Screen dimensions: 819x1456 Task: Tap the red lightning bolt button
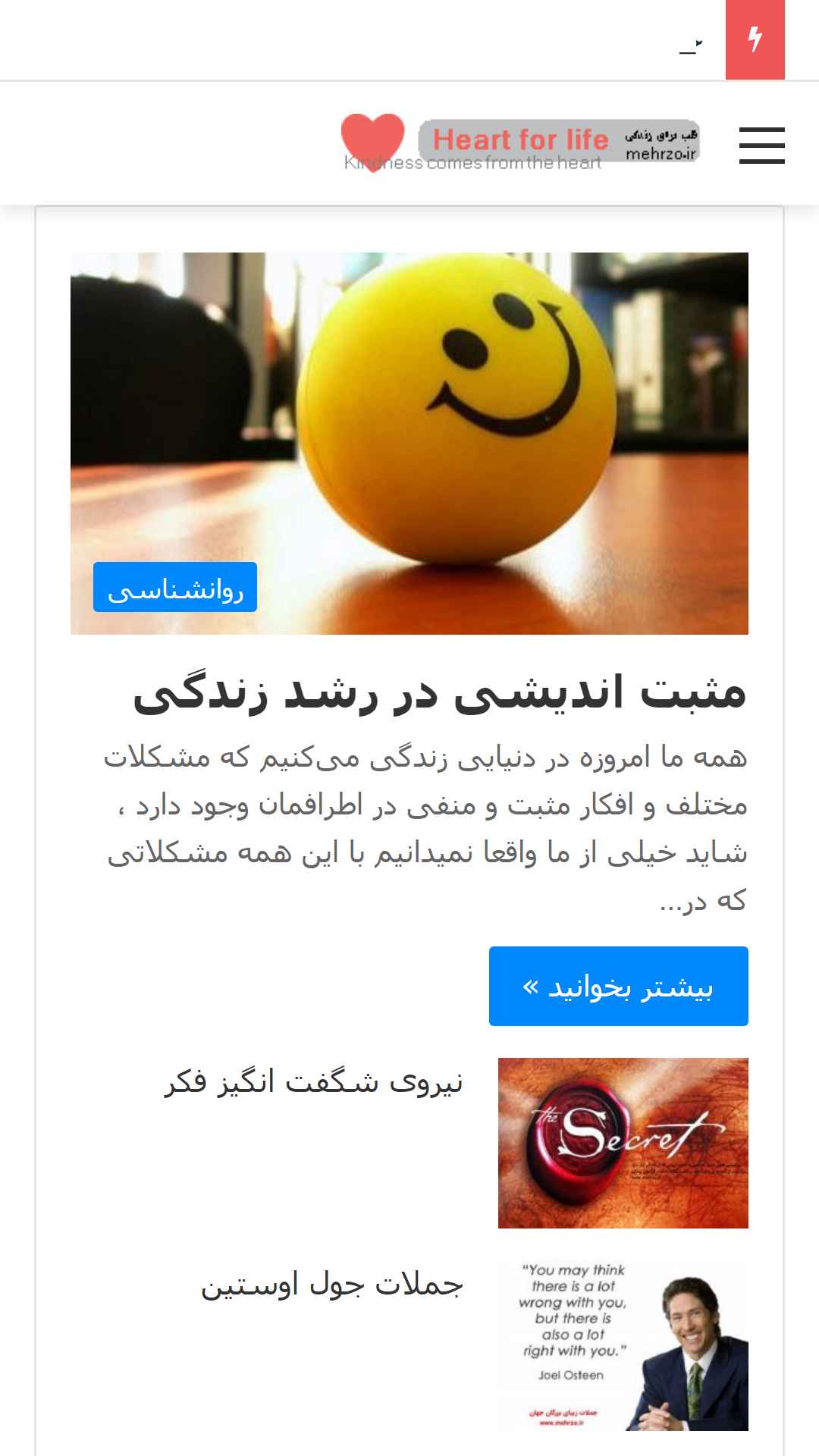point(755,39)
